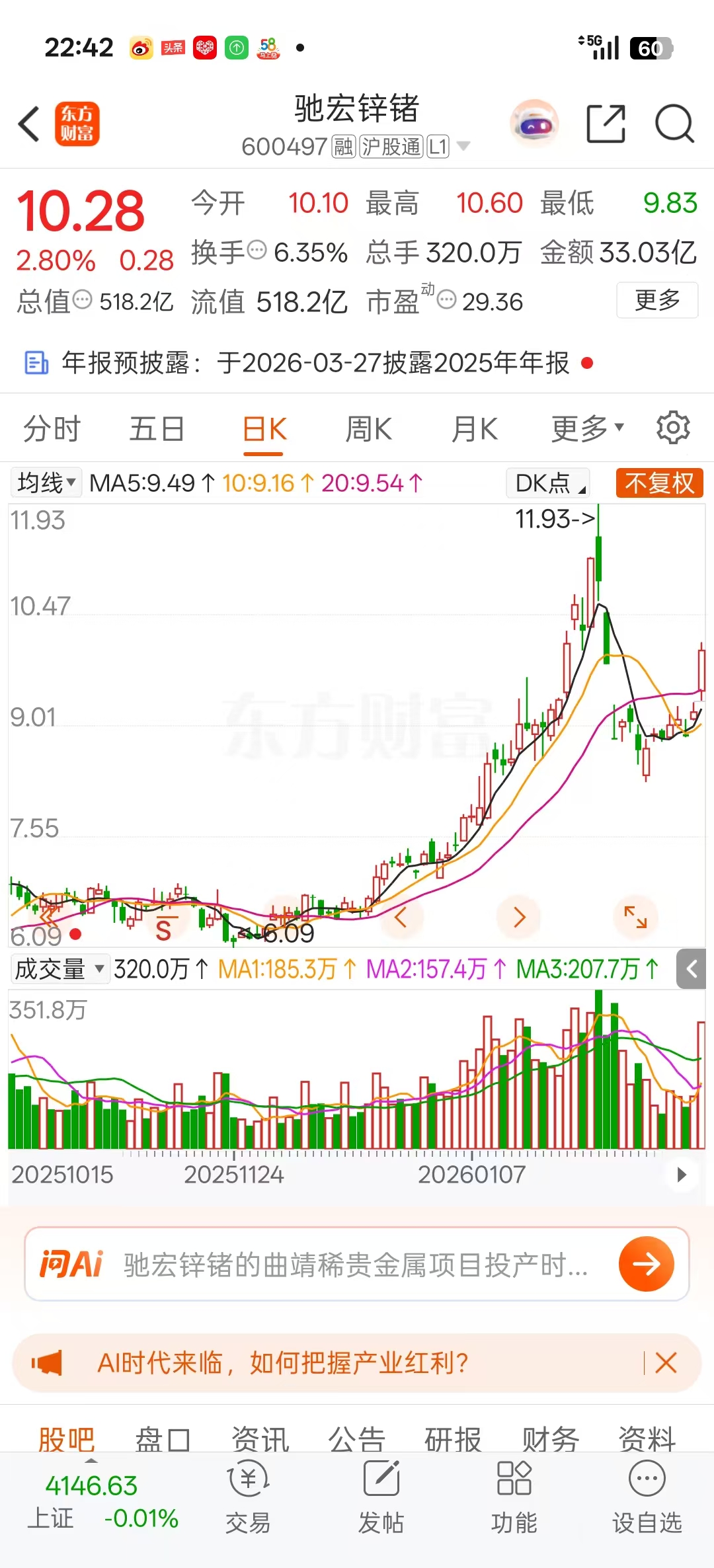
Task: Select the 周K chart tab
Action: [368, 429]
